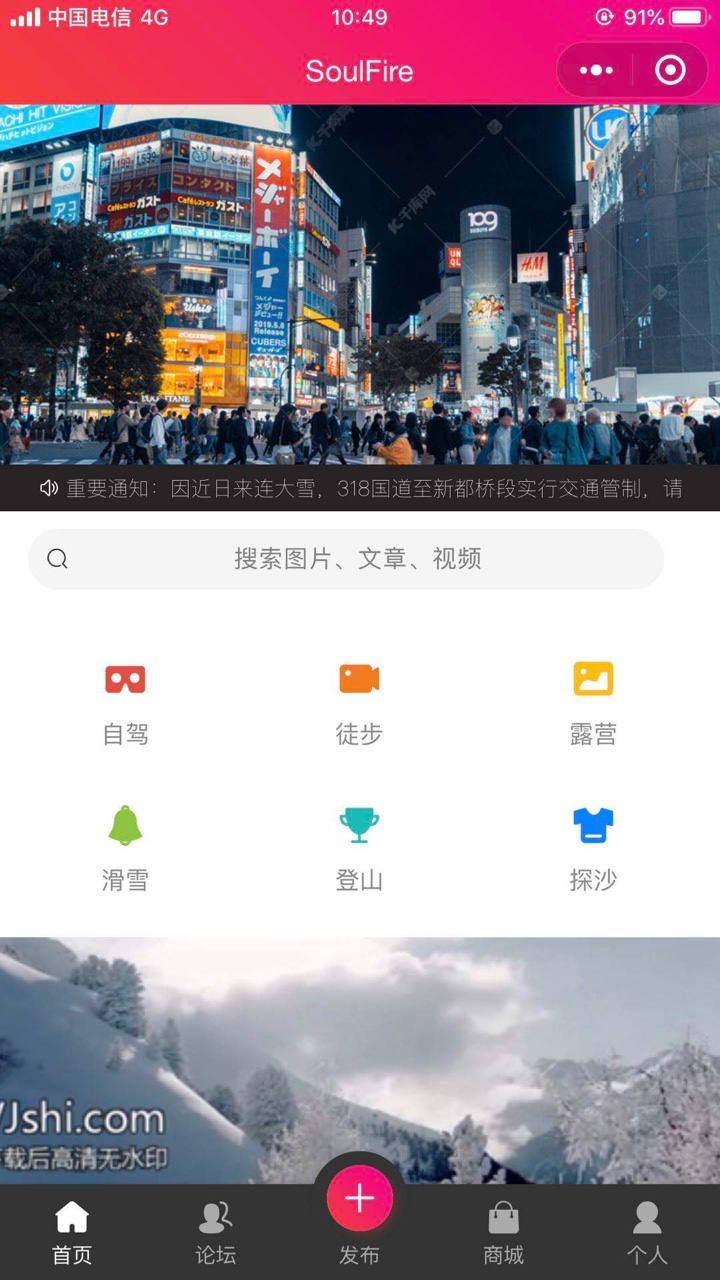The width and height of the screenshot is (720, 1280).
Task: Open the 露营 category
Action: coord(593,704)
